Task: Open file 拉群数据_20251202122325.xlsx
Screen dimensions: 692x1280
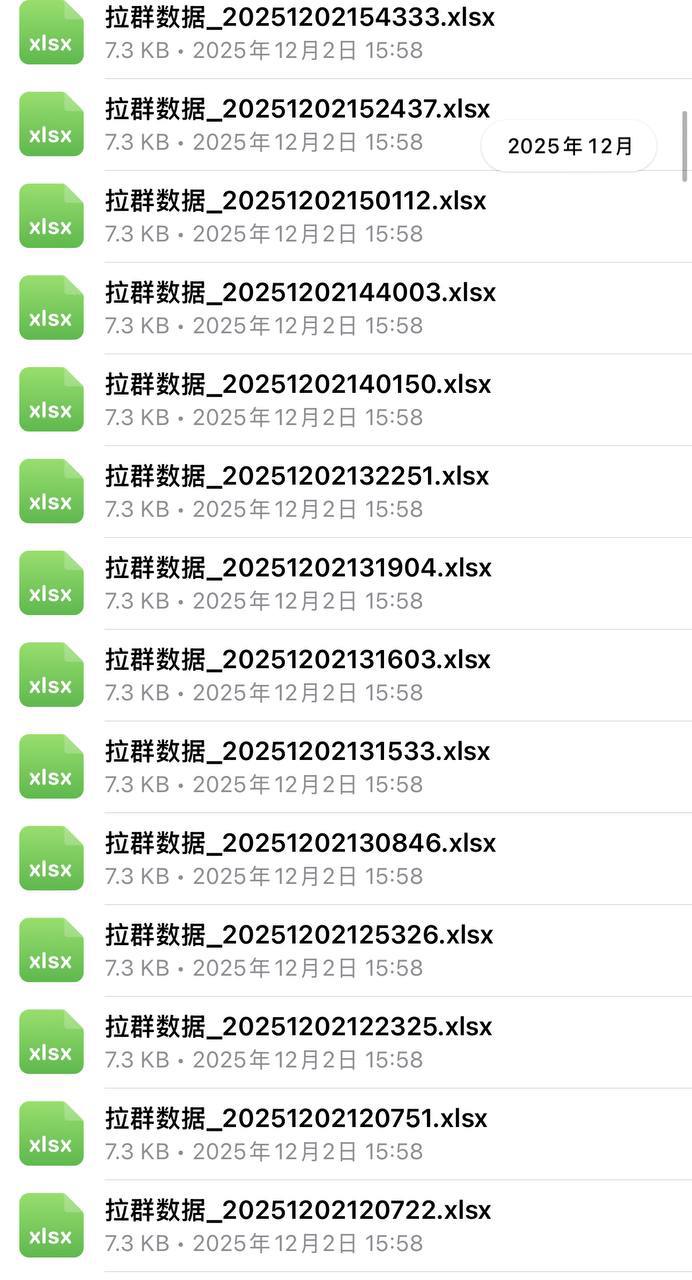Action: tap(298, 1027)
